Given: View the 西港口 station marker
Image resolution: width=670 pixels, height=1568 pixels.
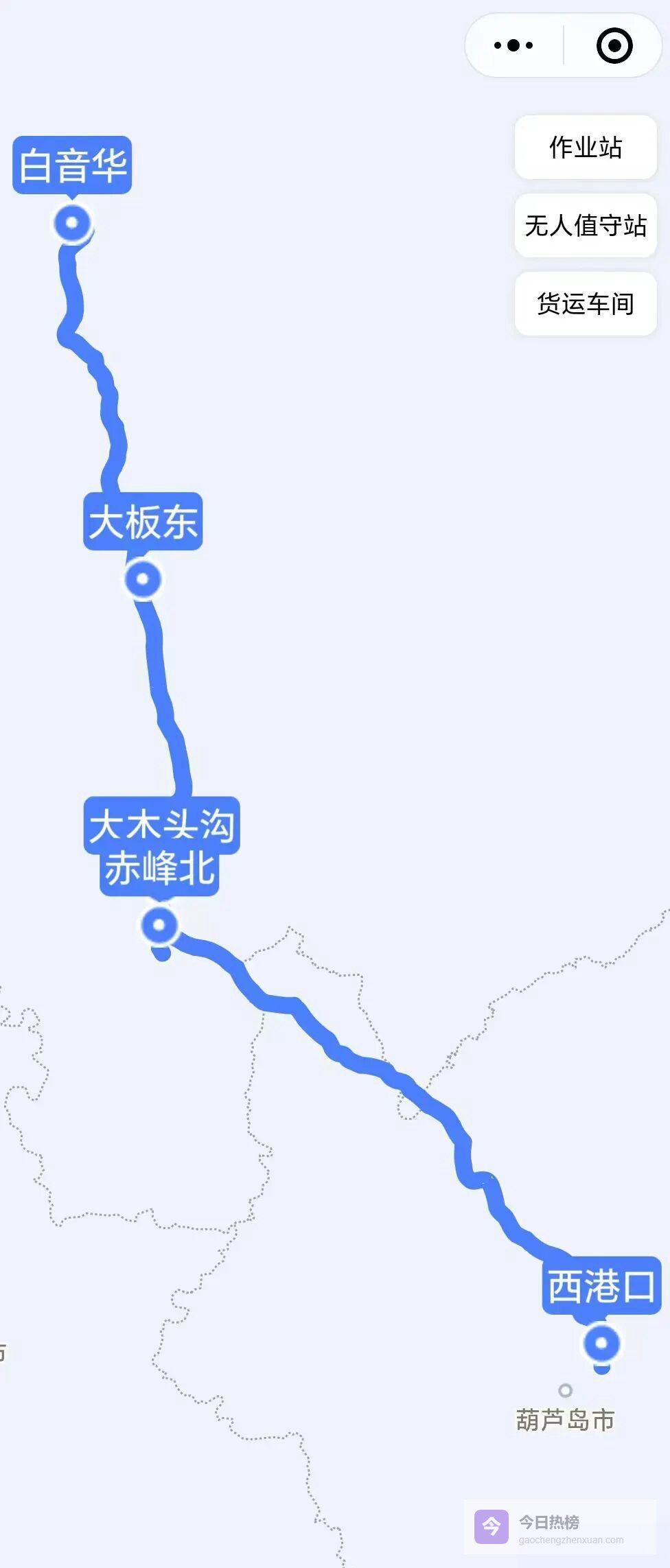Looking at the screenshot, I should (602, 1343).
